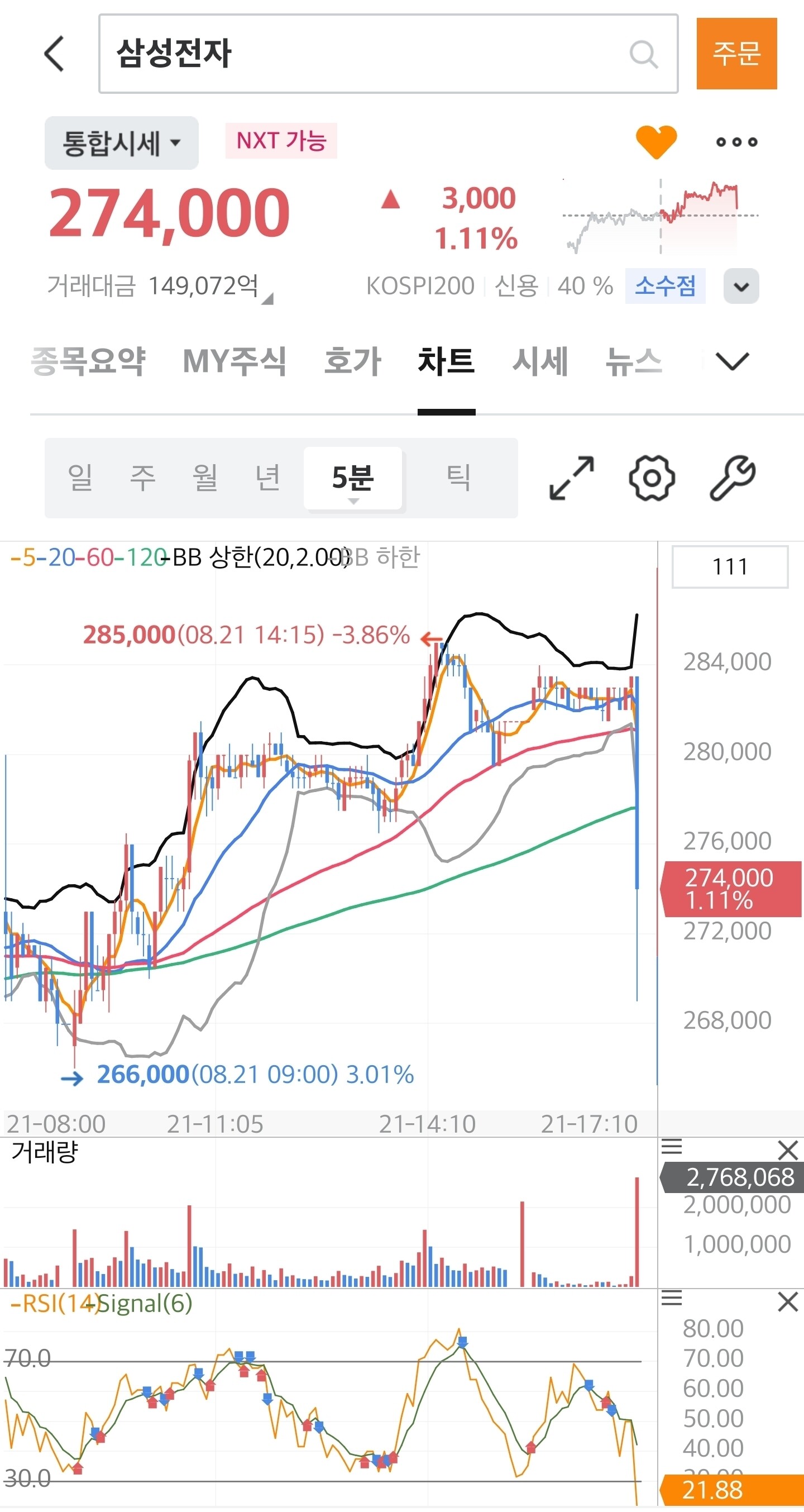The height and width of the screenshot is (1512, 804).
Task: Switch to the MY주식 tab
Action: (234, 360)
